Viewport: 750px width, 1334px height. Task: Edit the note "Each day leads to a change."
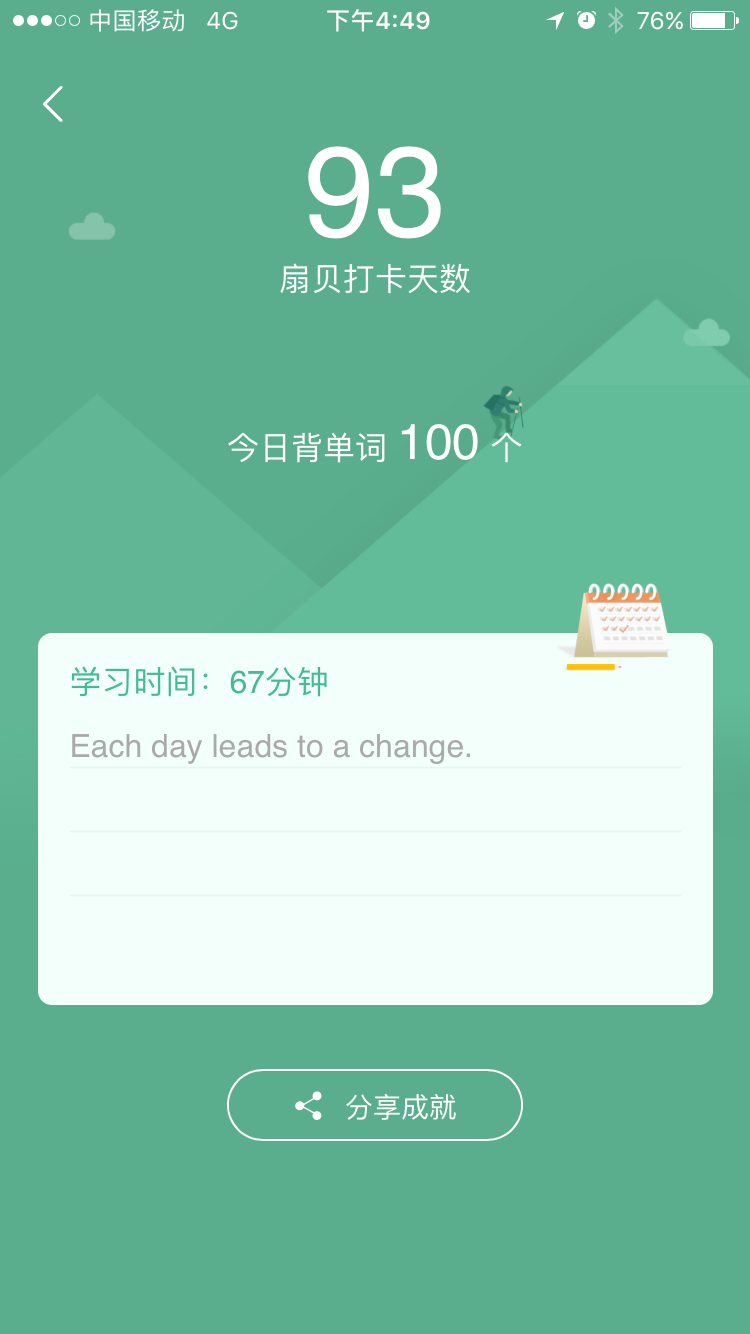pyautogui.click(x=271, y=746)
